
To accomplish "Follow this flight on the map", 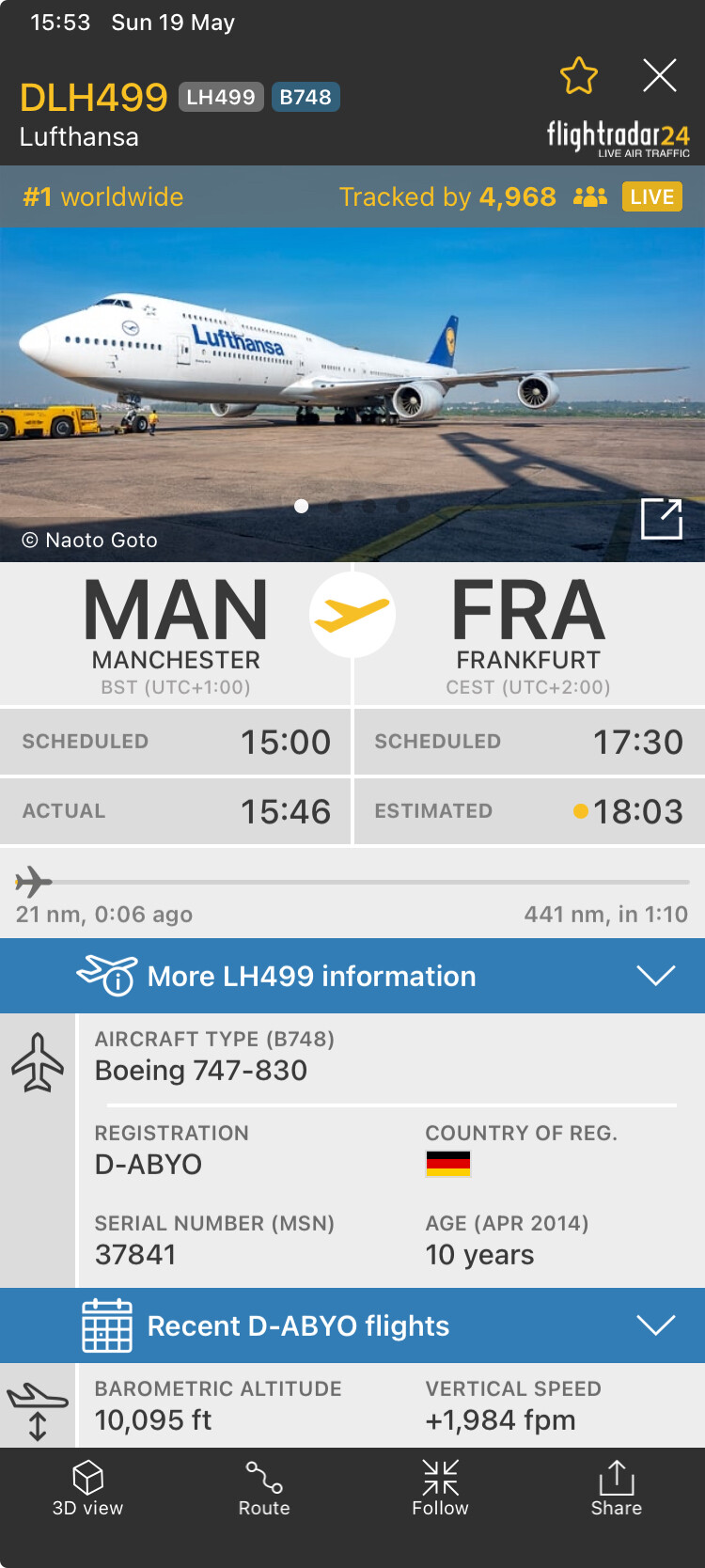I will point(440,1489).
